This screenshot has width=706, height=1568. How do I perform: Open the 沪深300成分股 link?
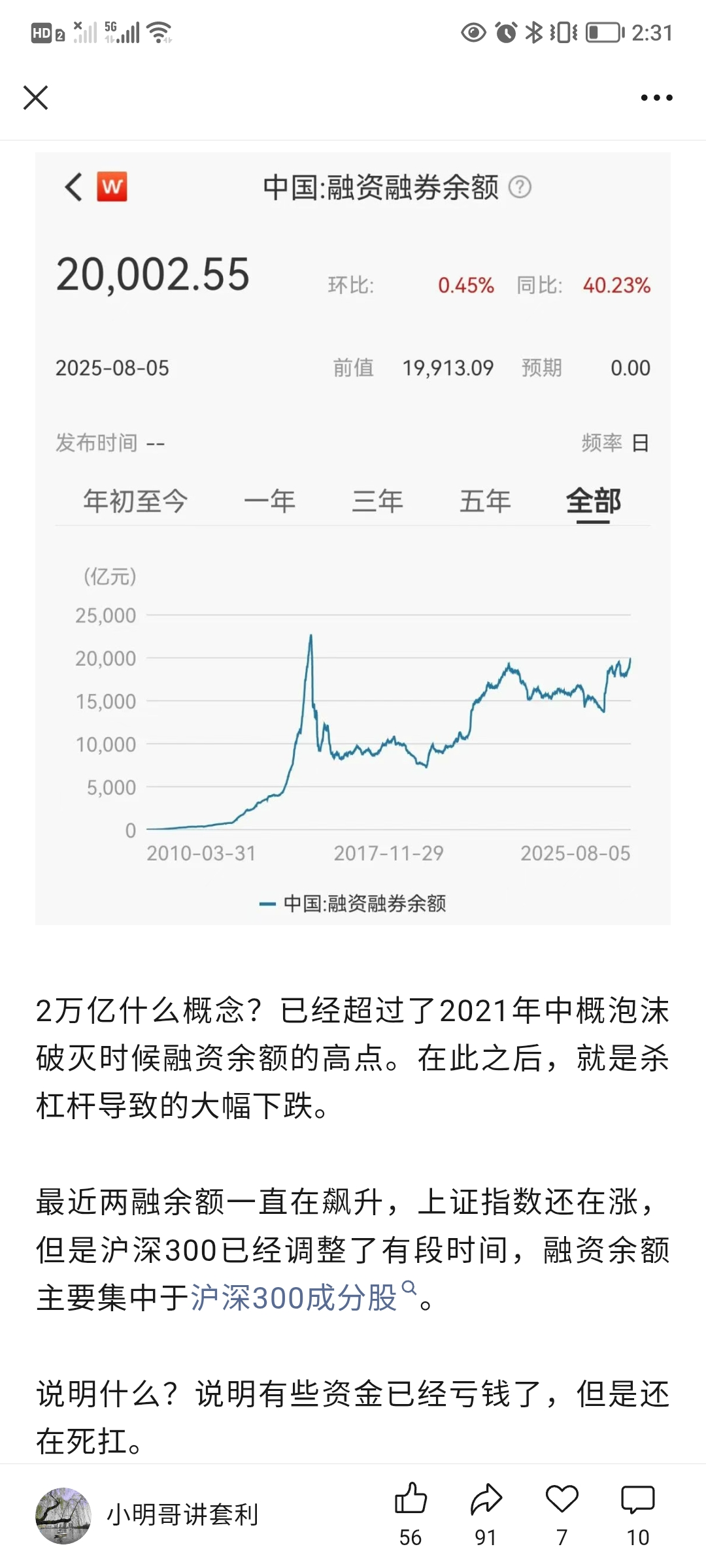click(294, 1298)
